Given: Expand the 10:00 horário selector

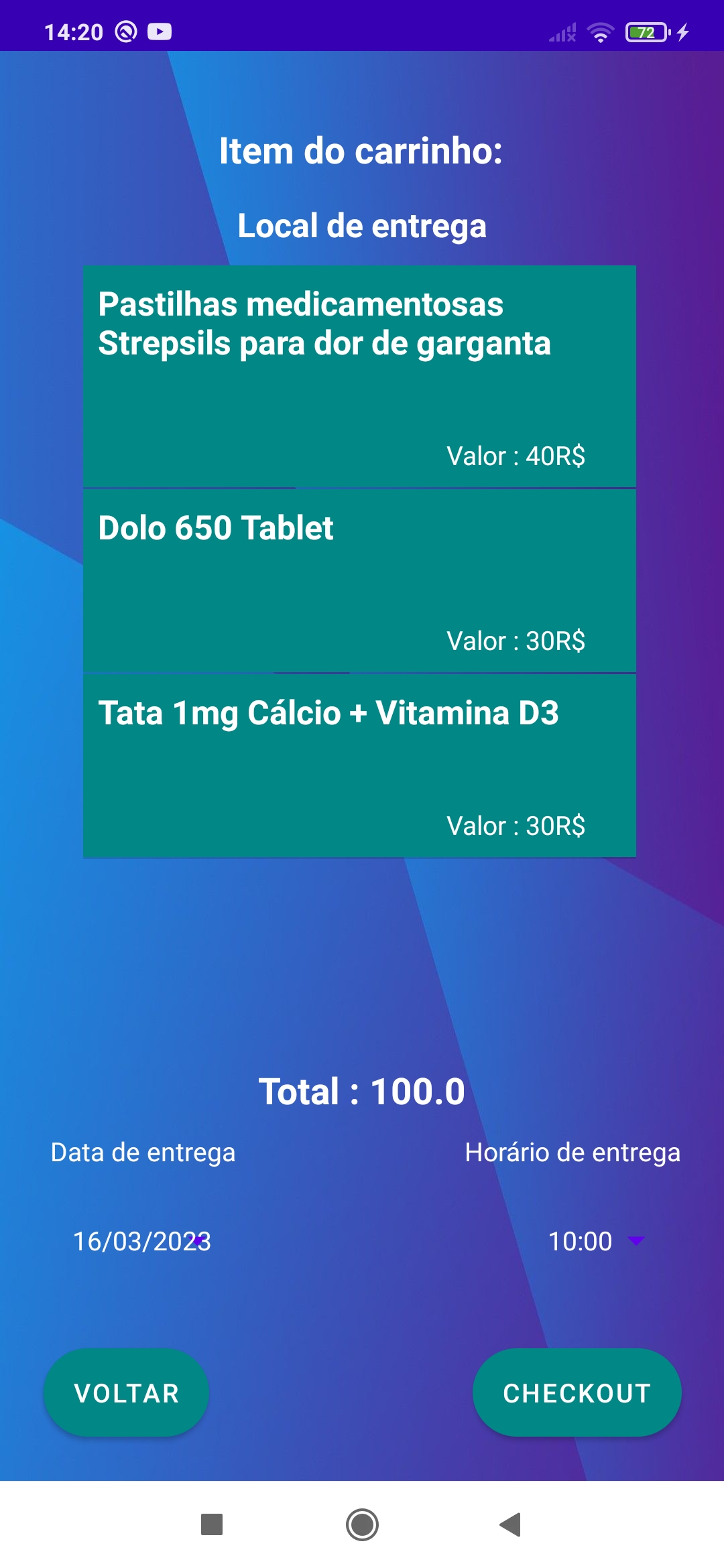Looking at the screenshot, I should (x=583, y=1241).
